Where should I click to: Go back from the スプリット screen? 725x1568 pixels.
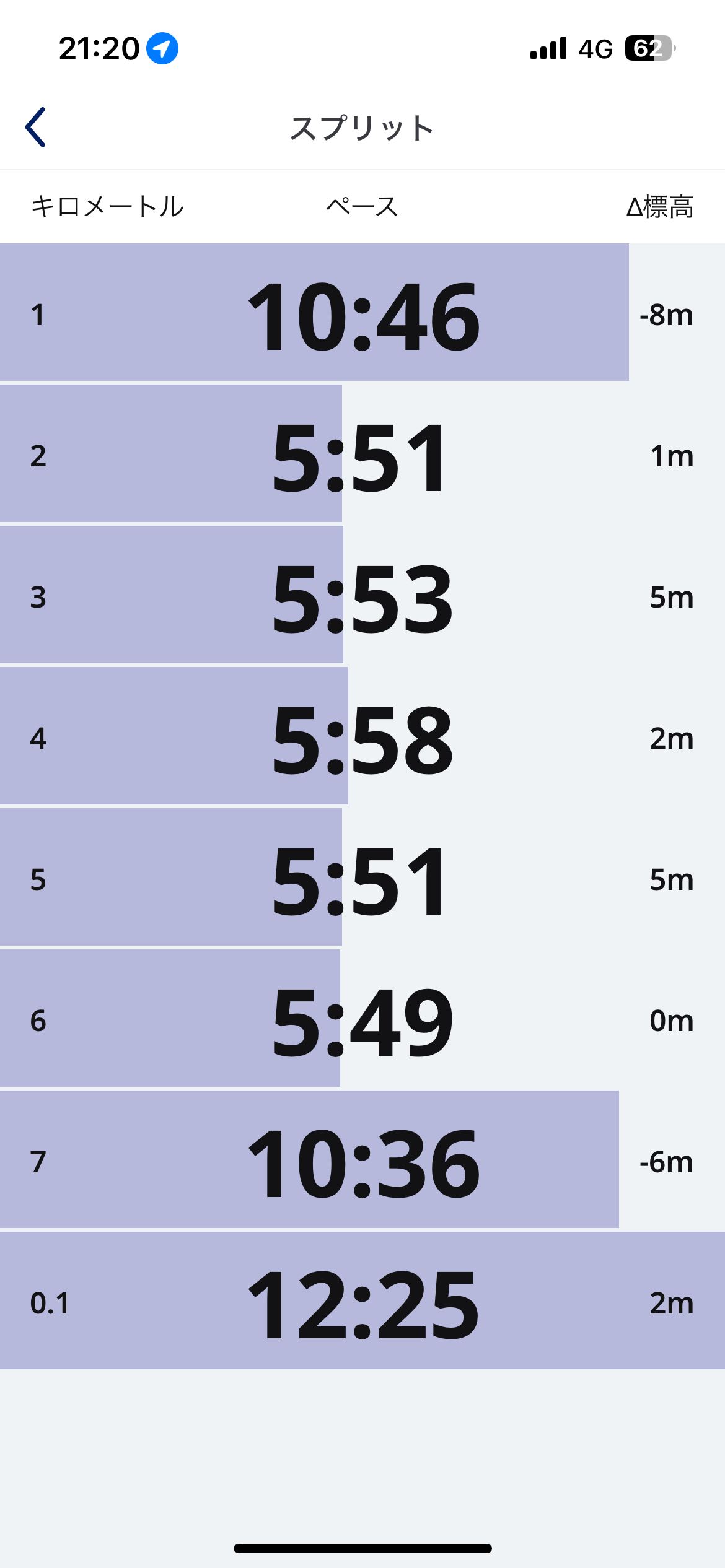coord(35,128)
